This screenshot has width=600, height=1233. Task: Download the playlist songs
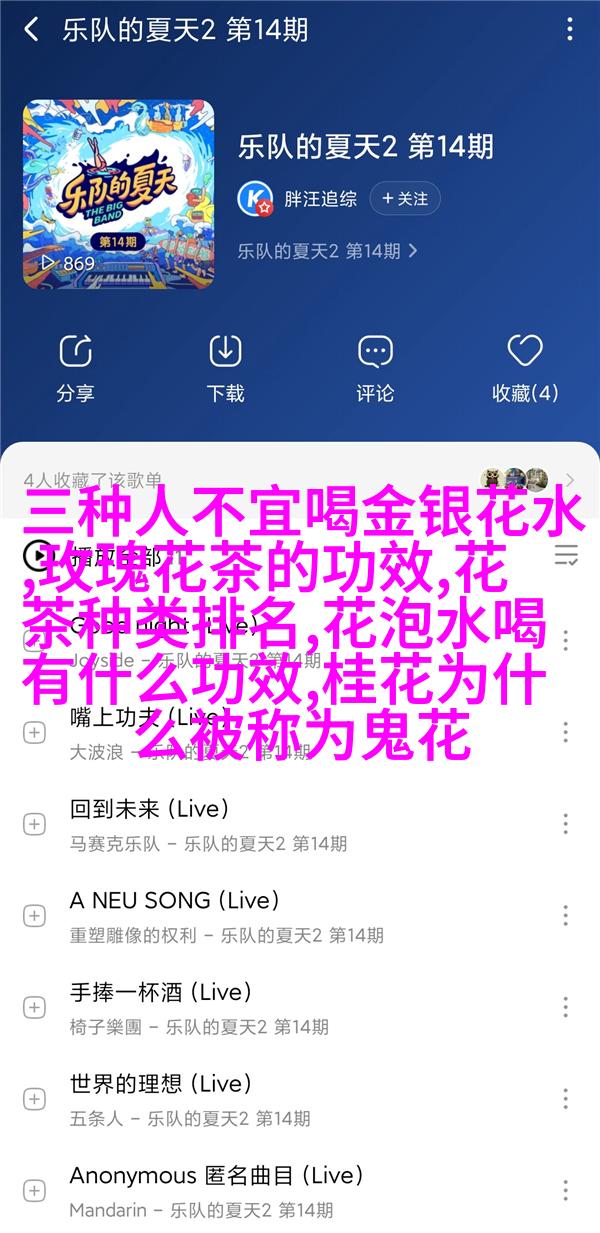tap(225, 367)
